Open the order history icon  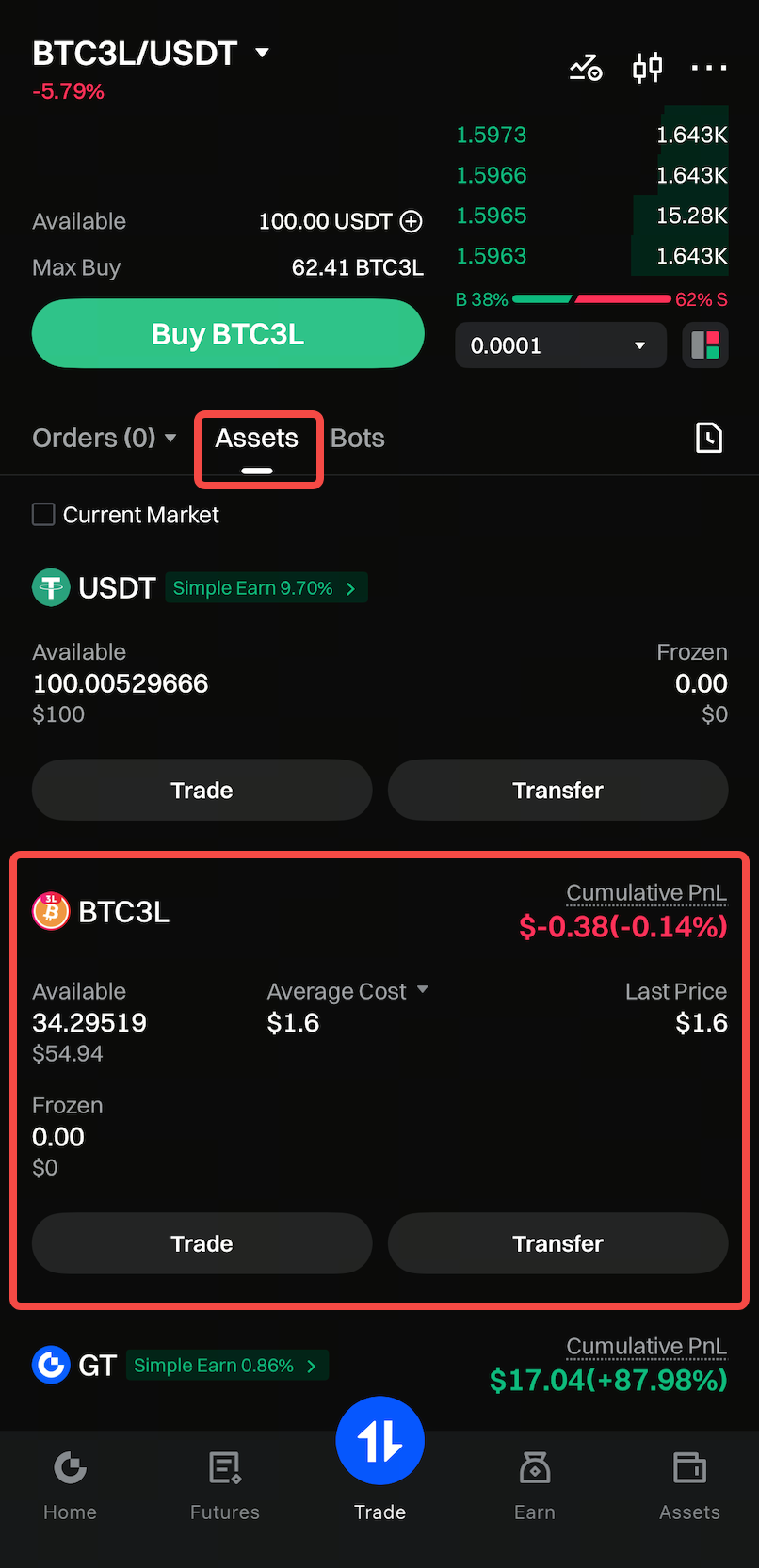(x=708, y=438)
